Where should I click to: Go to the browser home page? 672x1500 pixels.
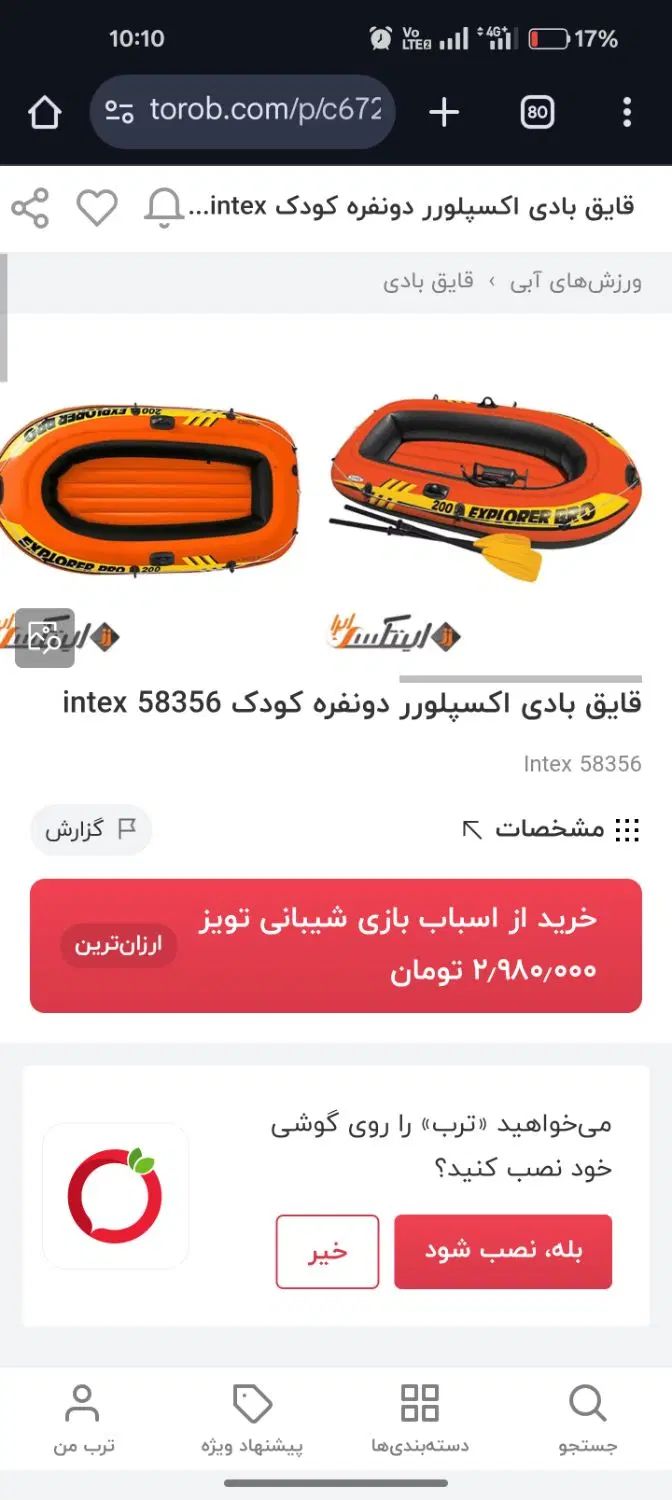pyautogui.click(x=45, y=112)
